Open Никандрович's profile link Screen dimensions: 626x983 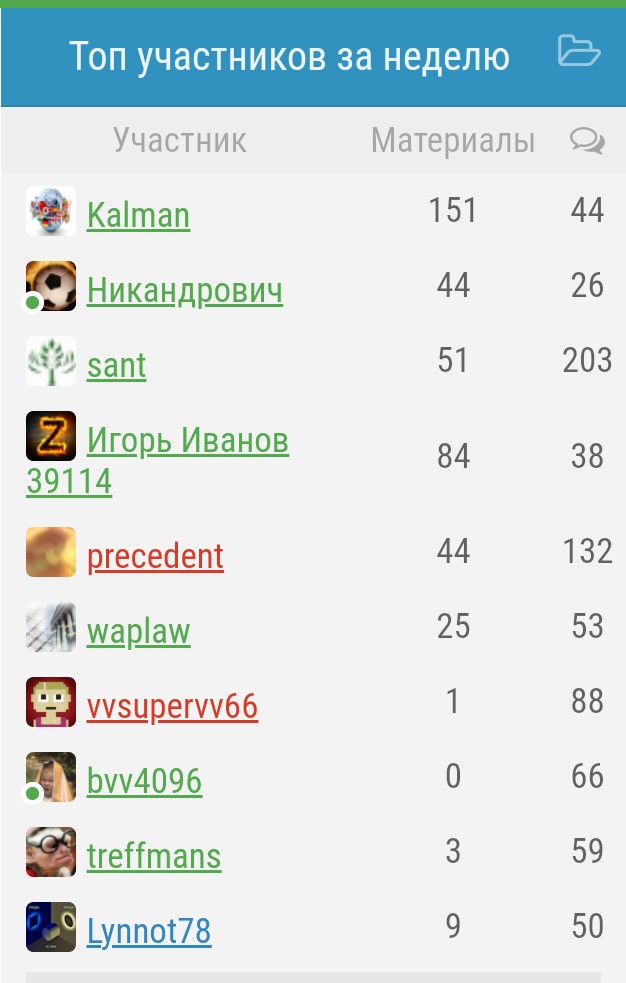click(184, 290)
